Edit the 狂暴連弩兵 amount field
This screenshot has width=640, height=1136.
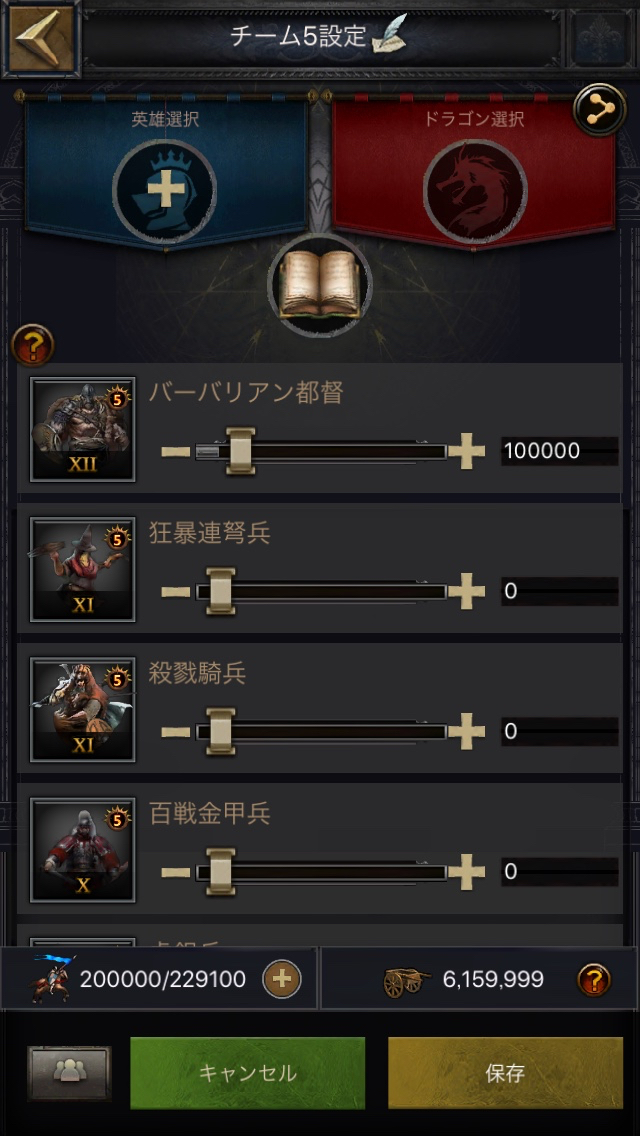pos(558,591)
